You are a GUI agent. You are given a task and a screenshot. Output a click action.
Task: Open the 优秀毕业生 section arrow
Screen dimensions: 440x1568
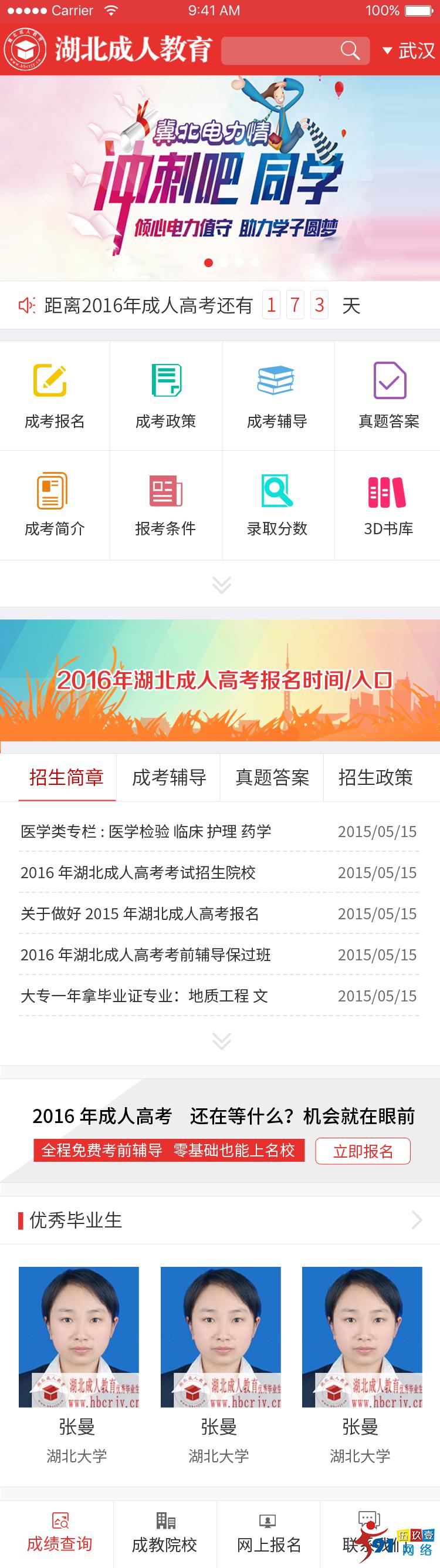[x=417, y=1220]
